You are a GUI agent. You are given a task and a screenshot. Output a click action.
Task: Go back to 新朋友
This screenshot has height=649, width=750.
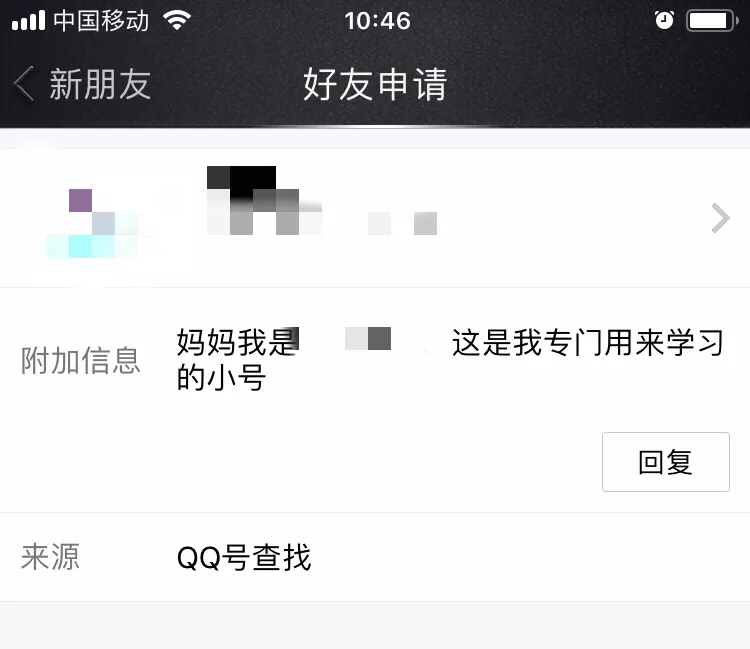tap(82, 85)
